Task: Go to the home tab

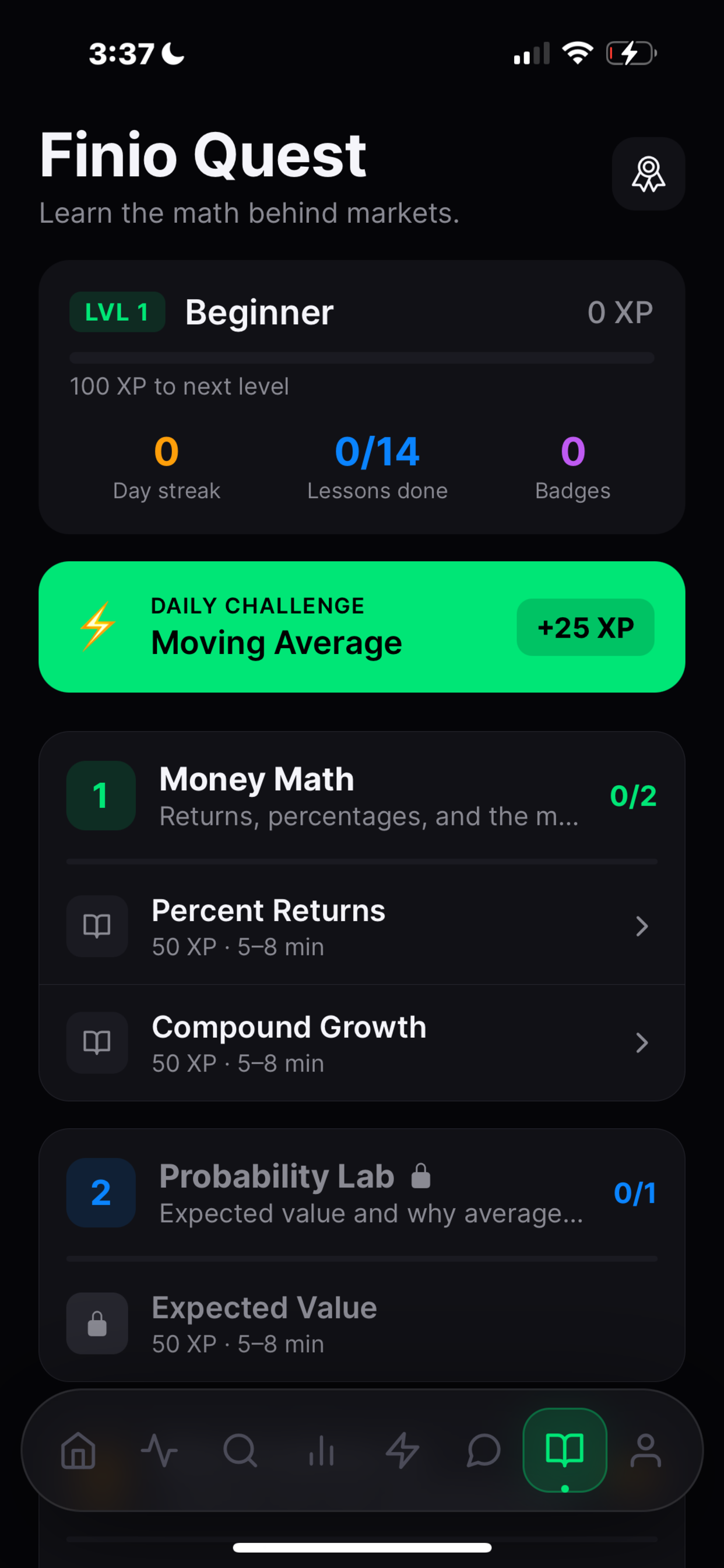Action: point(79,1450)
